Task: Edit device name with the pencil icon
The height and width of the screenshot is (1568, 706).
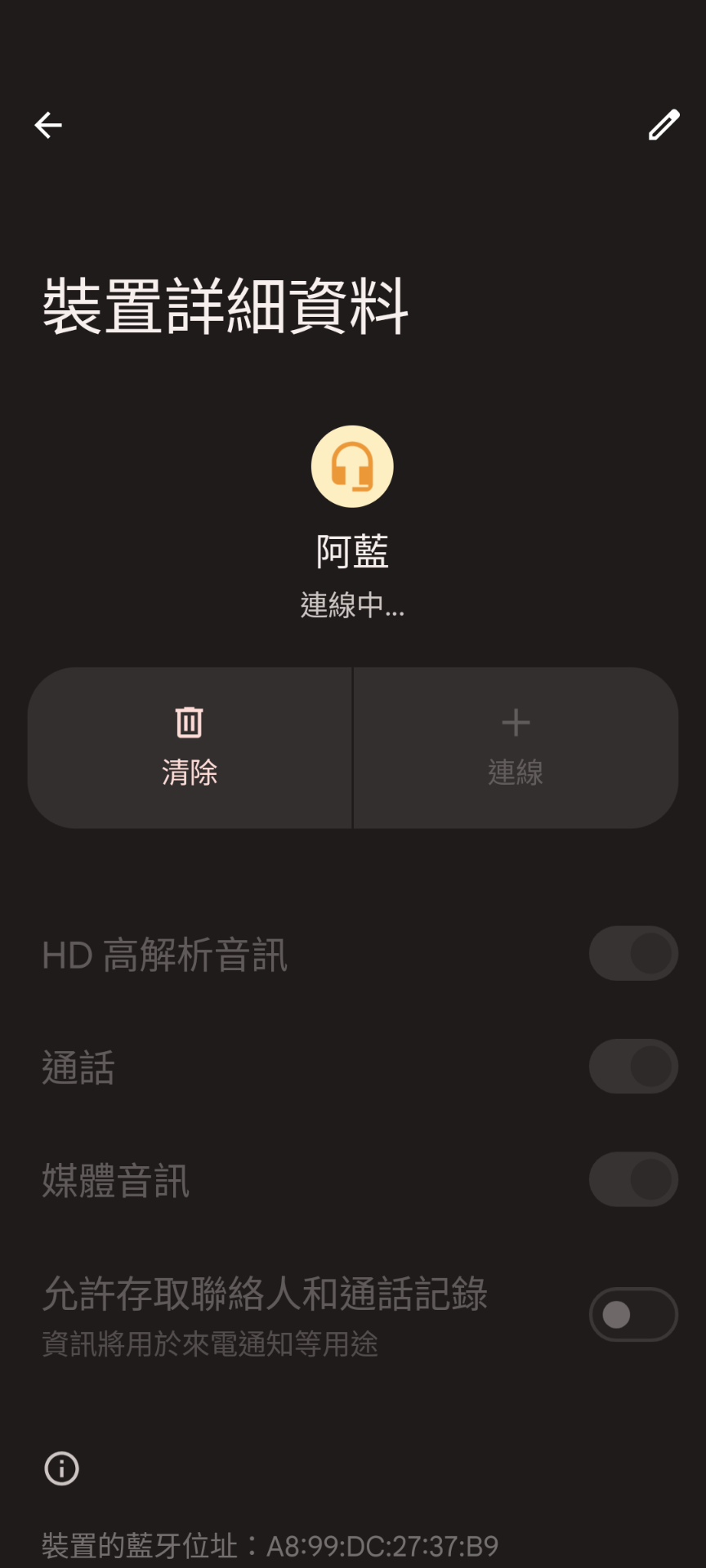Action: (664, 125)
